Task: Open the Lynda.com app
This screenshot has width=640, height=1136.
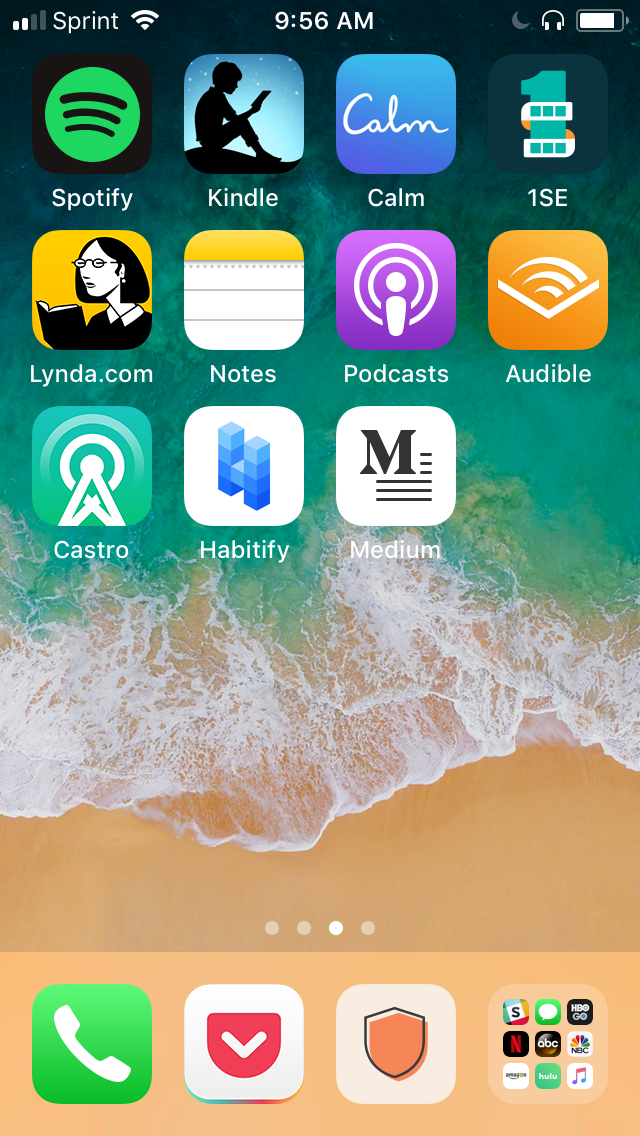Action: (92, 290)
